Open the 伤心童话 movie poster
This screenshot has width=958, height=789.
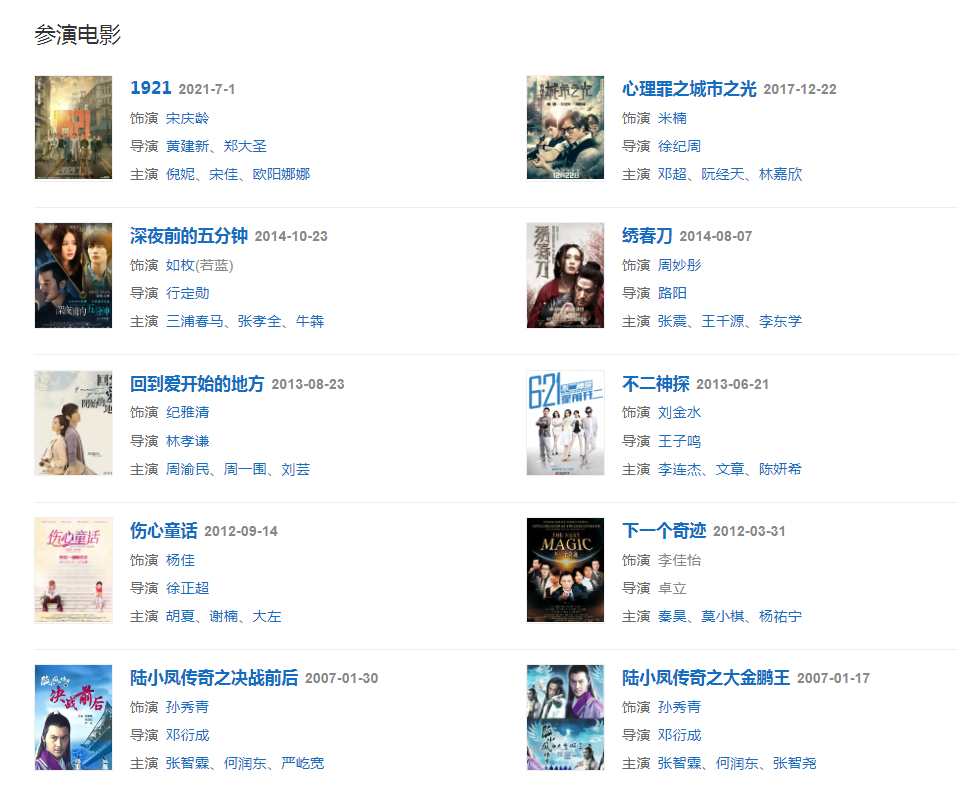[73, 569]
